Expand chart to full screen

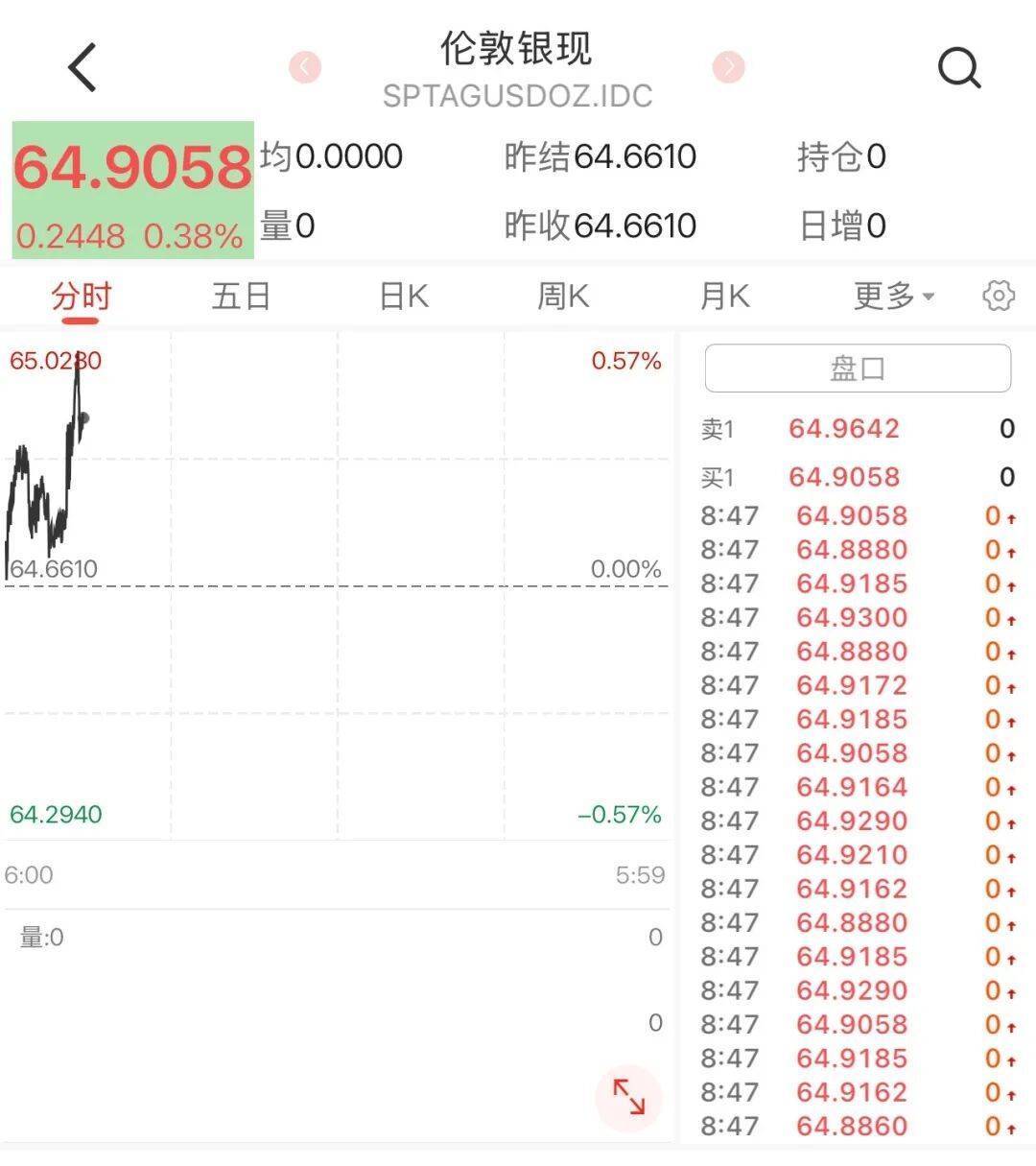pos(629,1097)
